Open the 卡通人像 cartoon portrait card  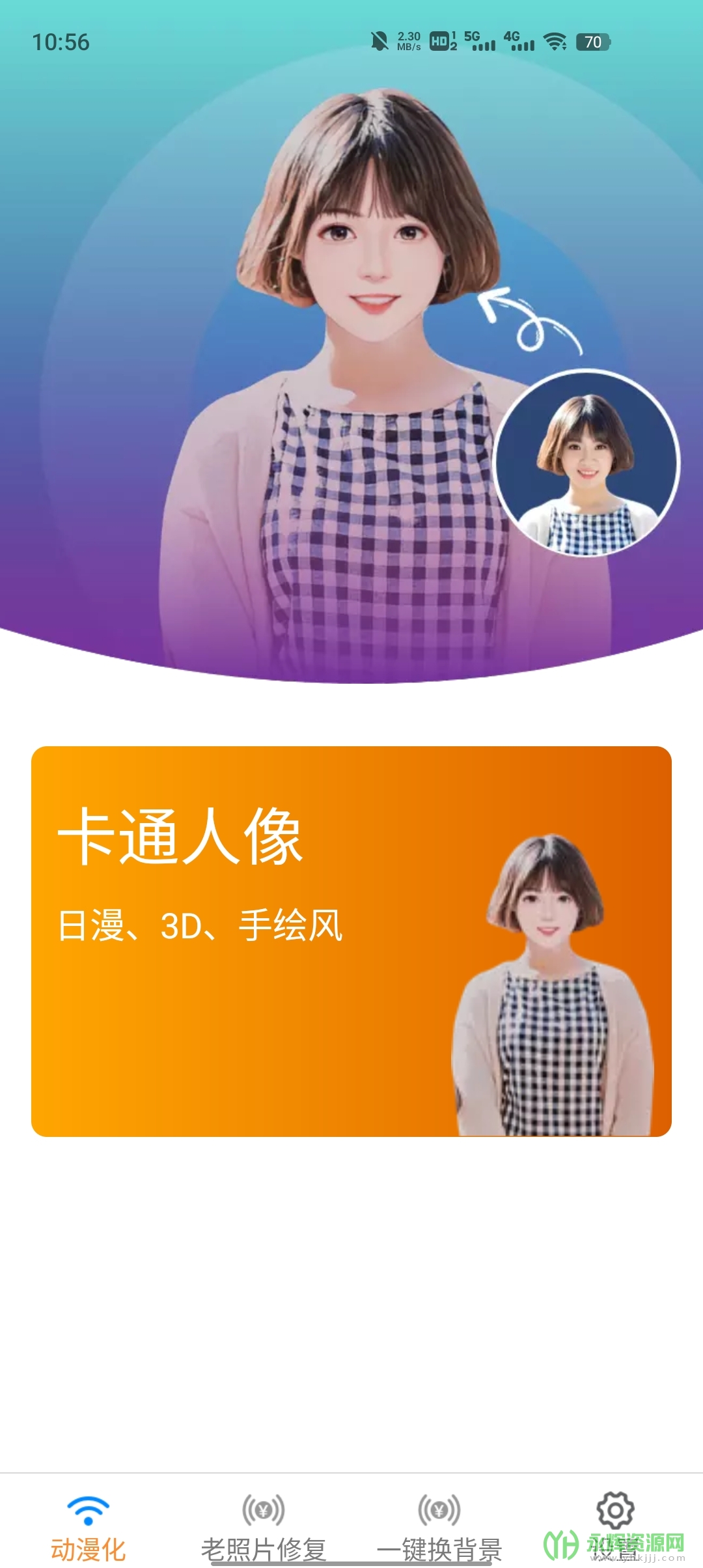point(351,941)
